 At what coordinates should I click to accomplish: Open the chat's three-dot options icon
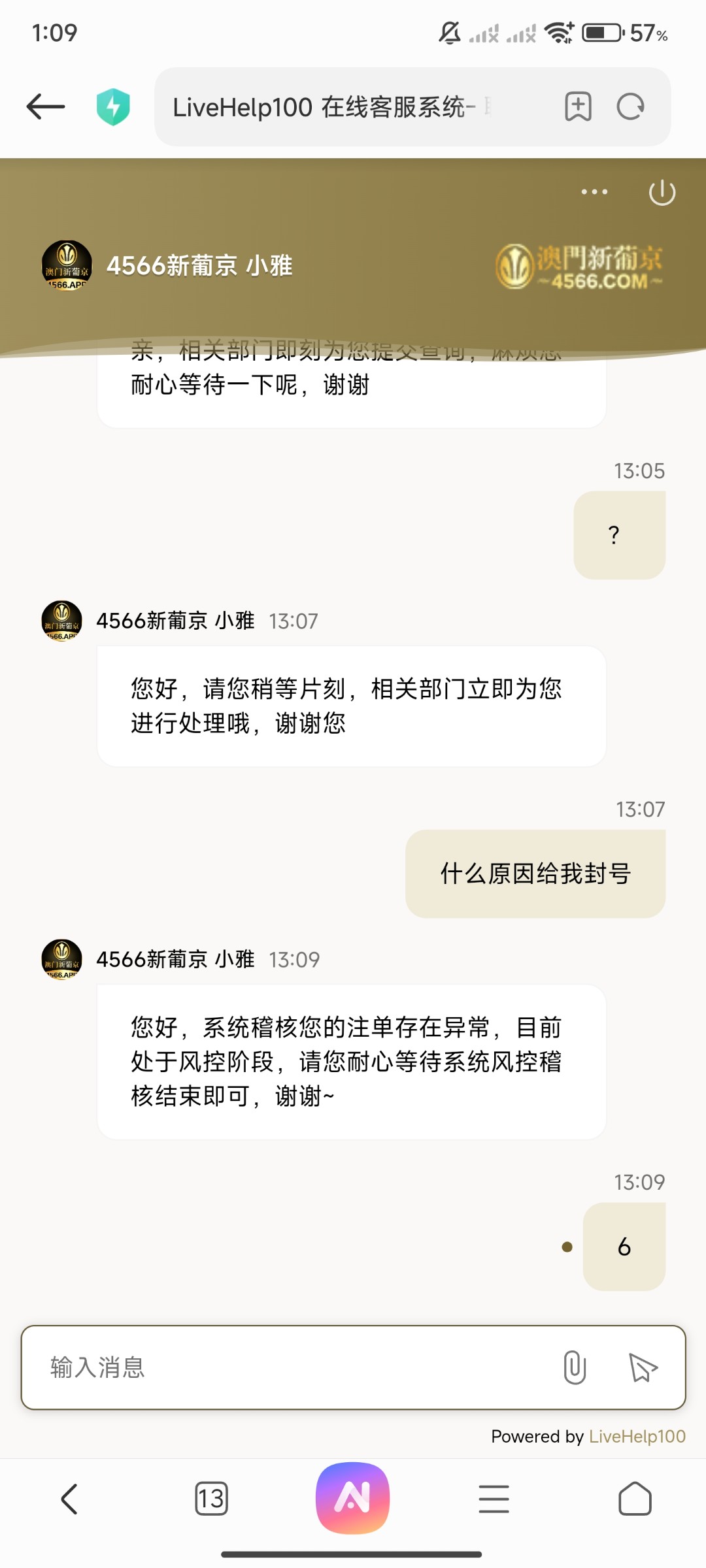592,191
